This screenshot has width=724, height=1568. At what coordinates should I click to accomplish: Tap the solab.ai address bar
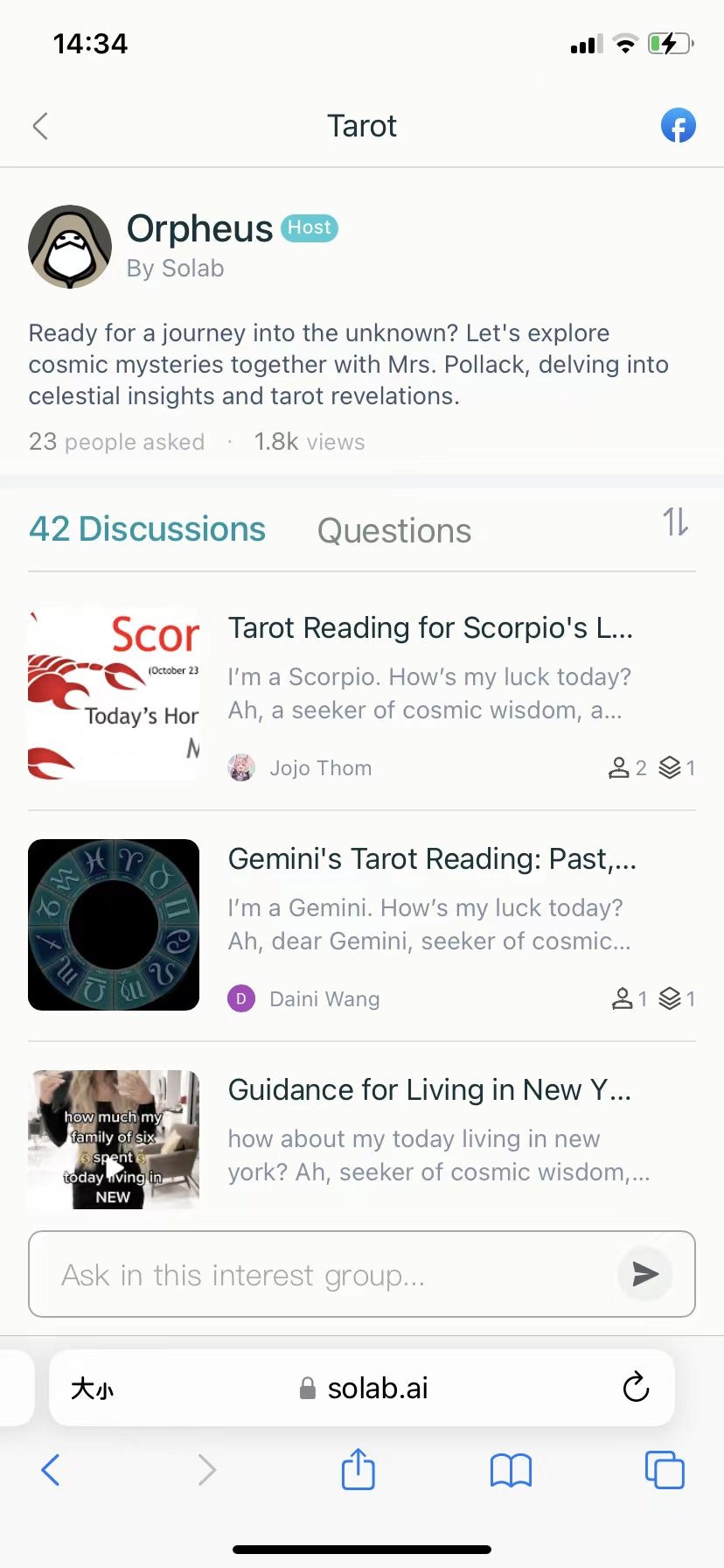365,1389
